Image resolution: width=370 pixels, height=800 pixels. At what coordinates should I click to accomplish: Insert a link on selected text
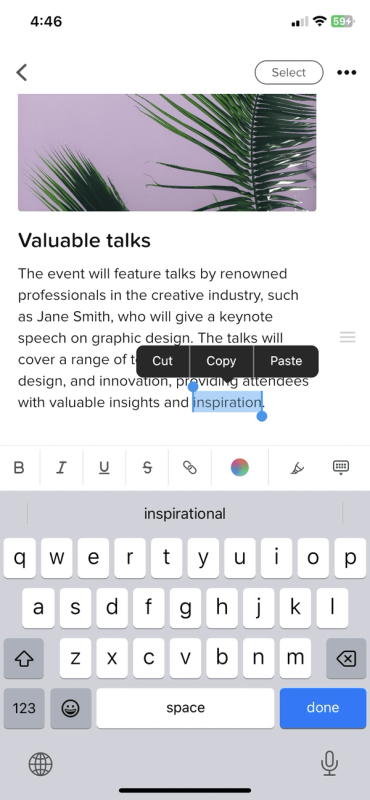[190, 467]
